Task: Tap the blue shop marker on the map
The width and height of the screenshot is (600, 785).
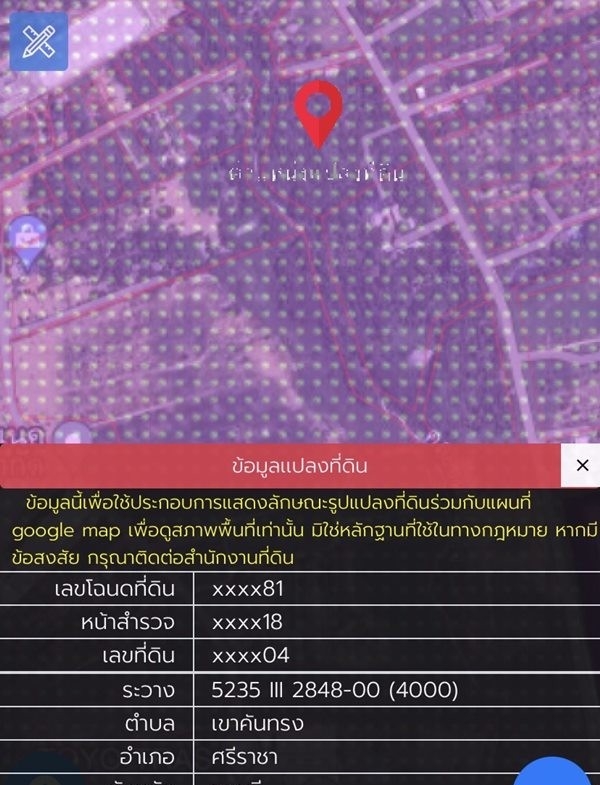Action: [24, 240]
